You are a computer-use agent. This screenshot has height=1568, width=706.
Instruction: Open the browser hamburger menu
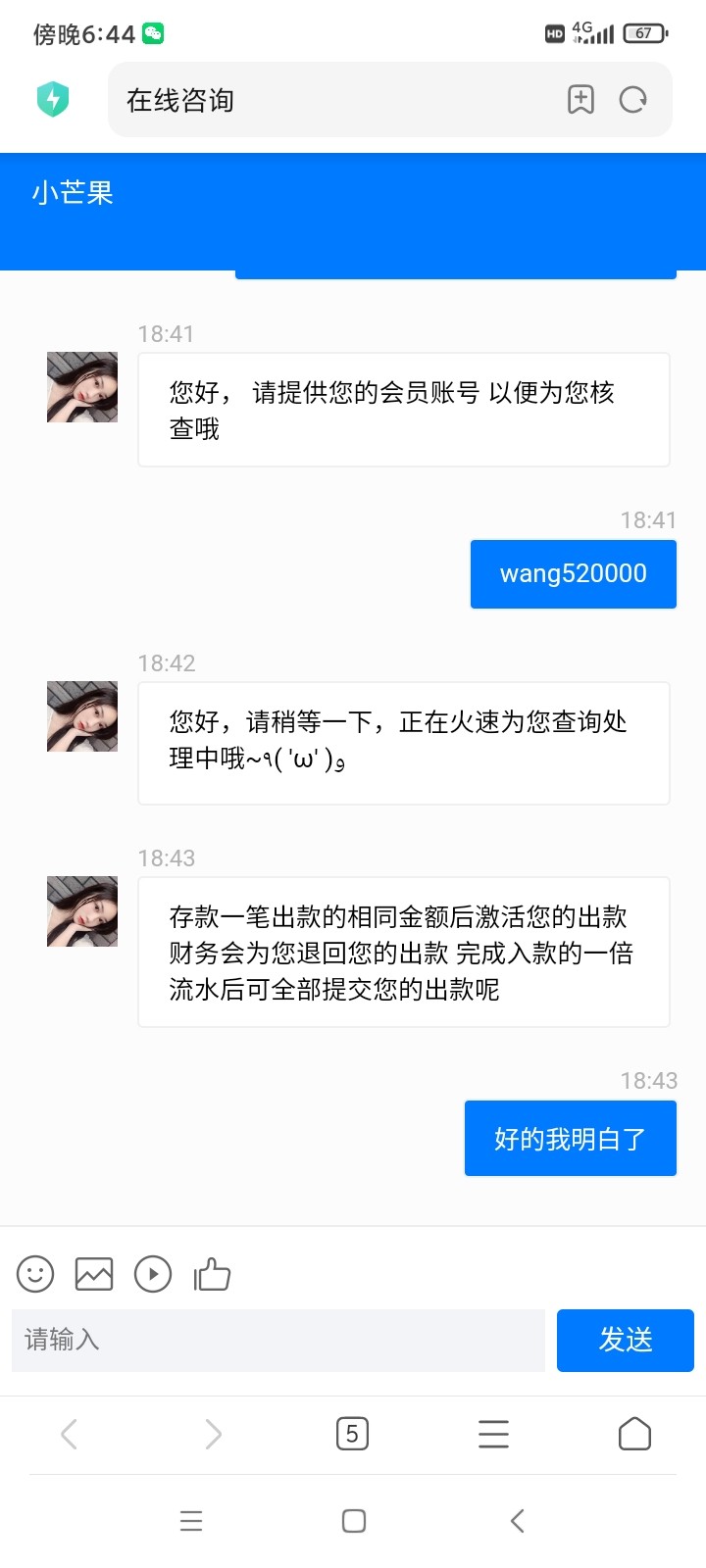coord(493,1433)
